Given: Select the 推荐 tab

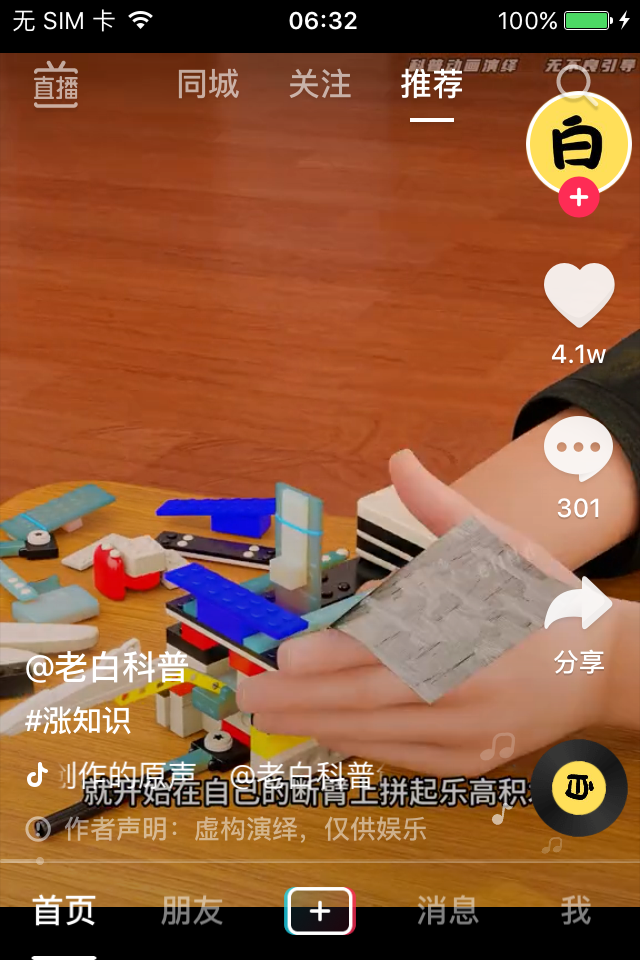Looking at the screenshot, I should [432, 85].
